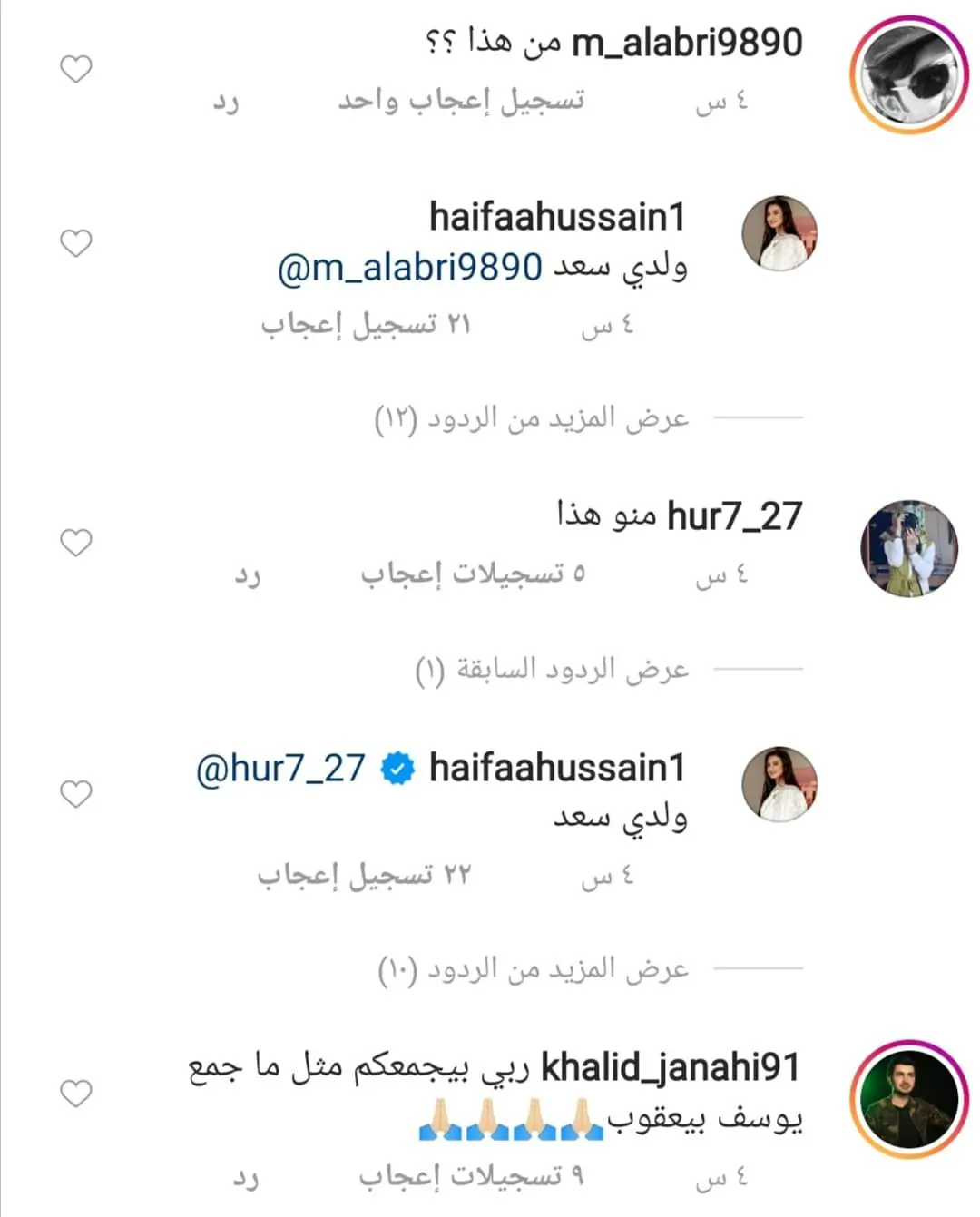Show 1 previous reply
Viewport: 980px width, 1217px height.
tap(552, 670)
